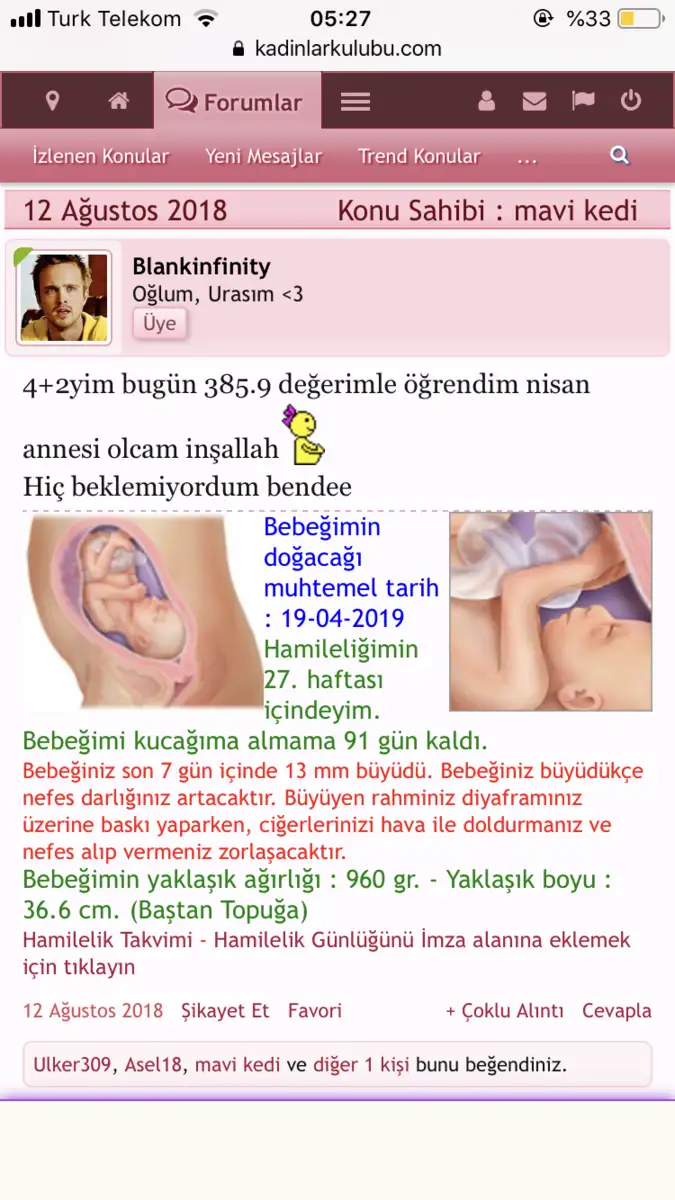The height and width of the screenshot is (1200, 675).
Task: Open the location pin icon
Action: 53,101
